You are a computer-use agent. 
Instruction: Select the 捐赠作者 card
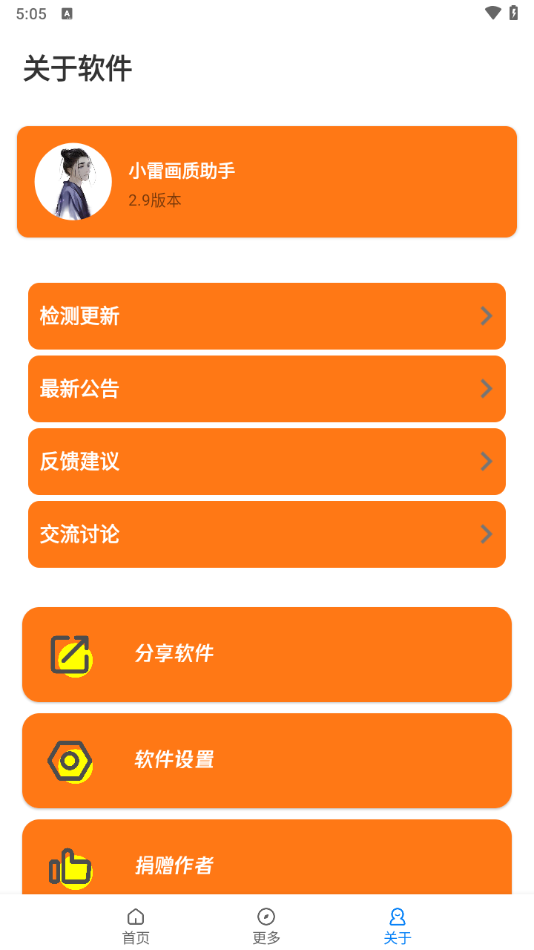pyautogui.click(x=267, y=857)
